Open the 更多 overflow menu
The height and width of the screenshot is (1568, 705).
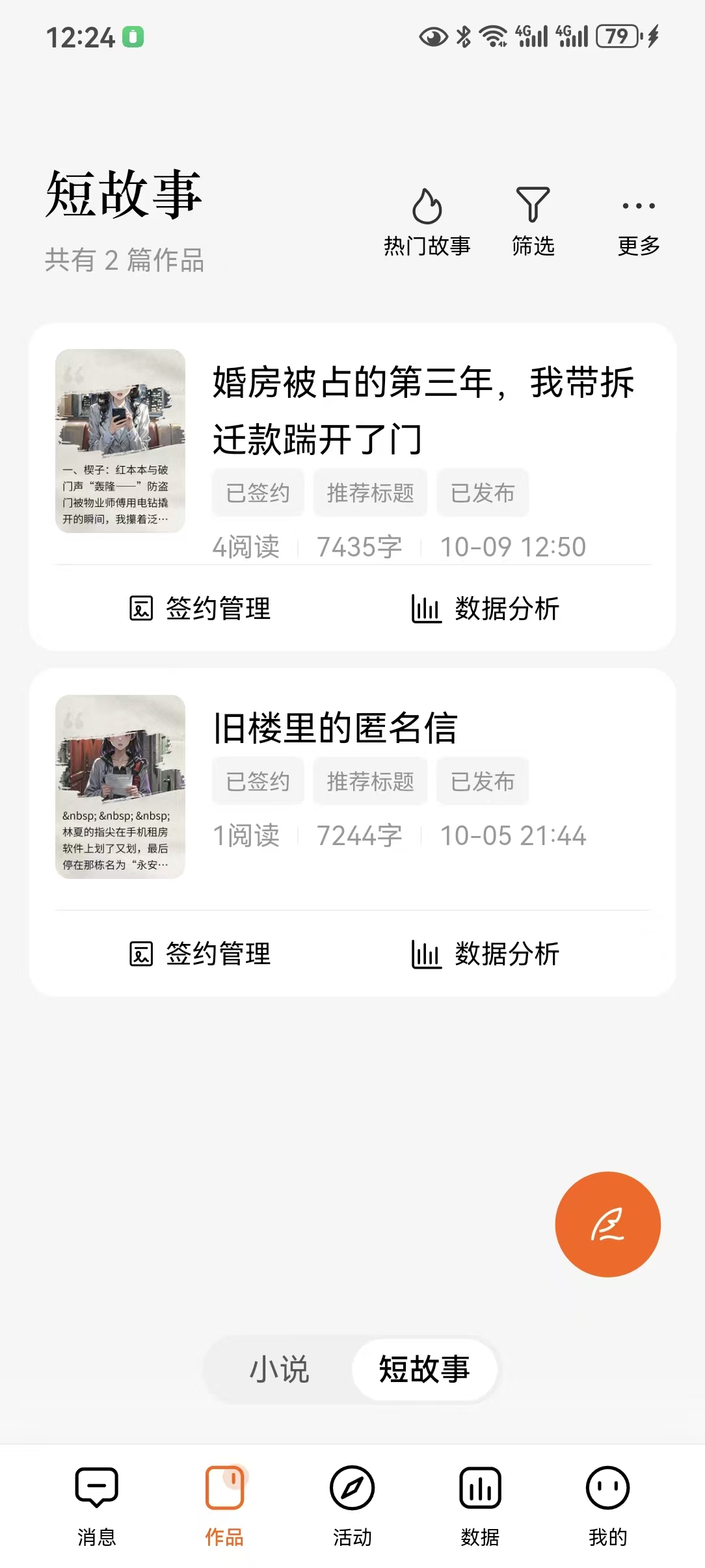pyautogui.click(x=638, y=222)
